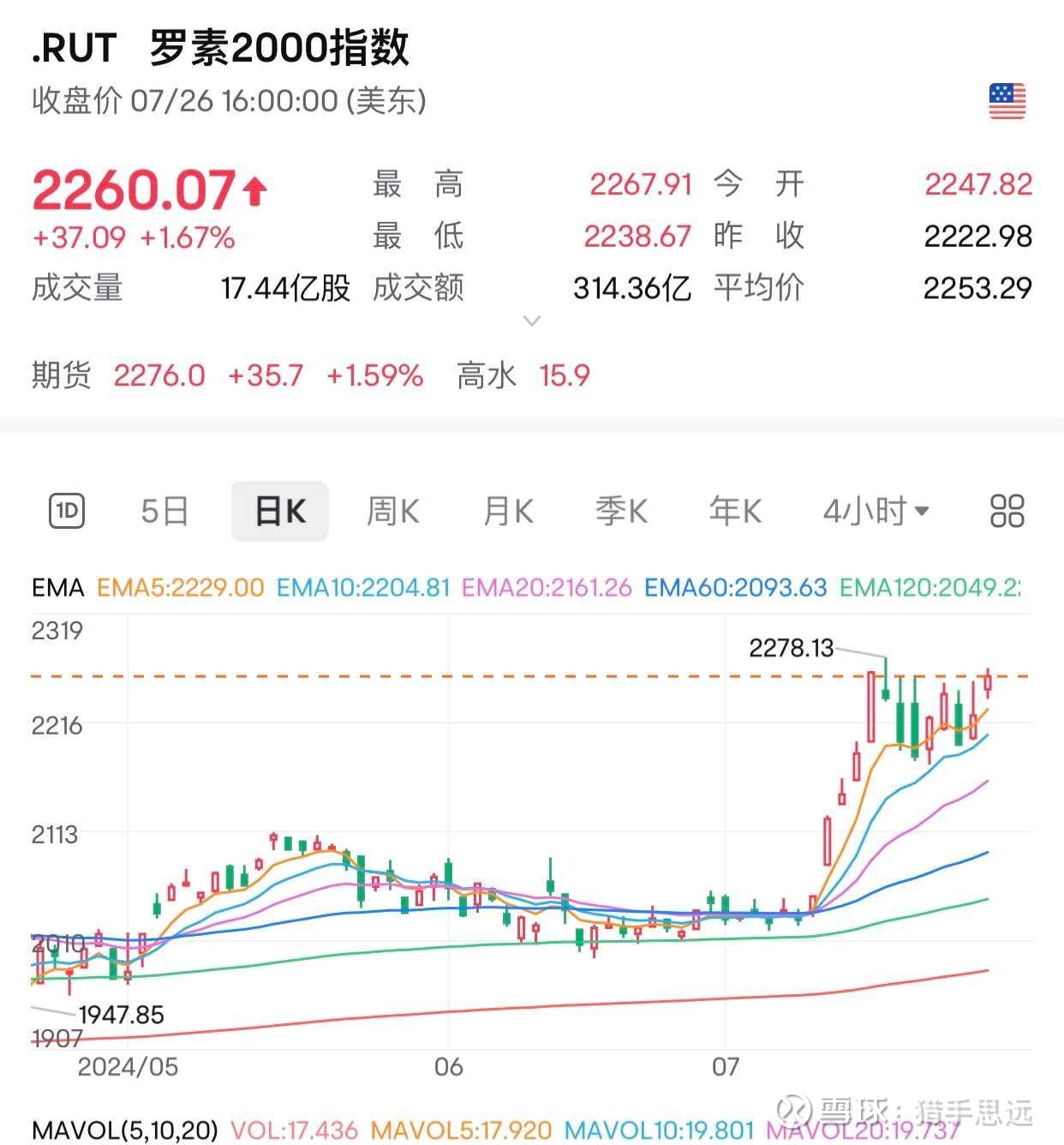This screenshot has width=1064, height=1145.
Task: Click the US flag market icon
Action: pyautogui.click(x=1007, y=97)
